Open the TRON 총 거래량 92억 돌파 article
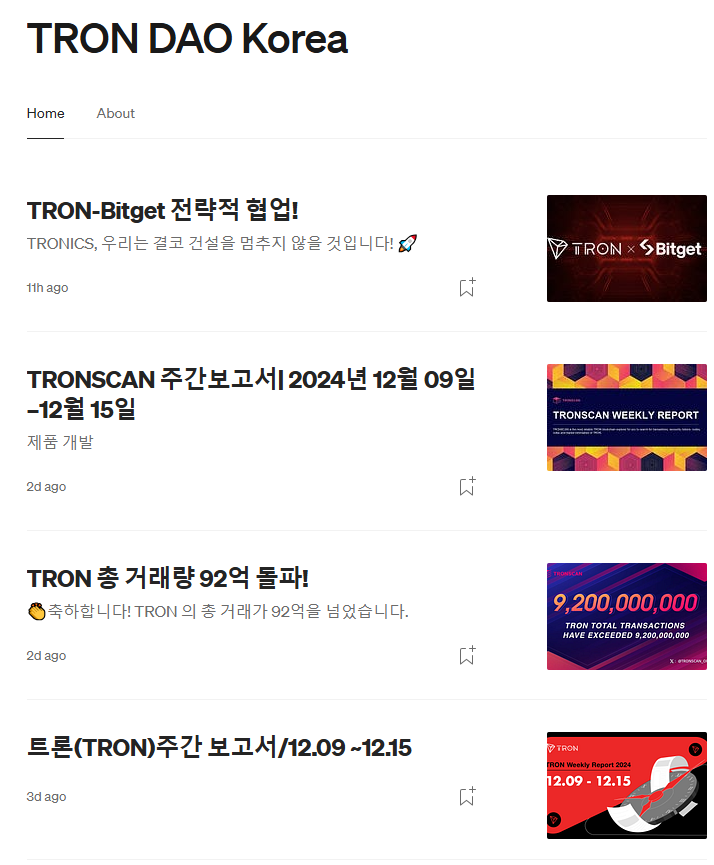This screenshot has height=865, width=714. tap(168, 578)
